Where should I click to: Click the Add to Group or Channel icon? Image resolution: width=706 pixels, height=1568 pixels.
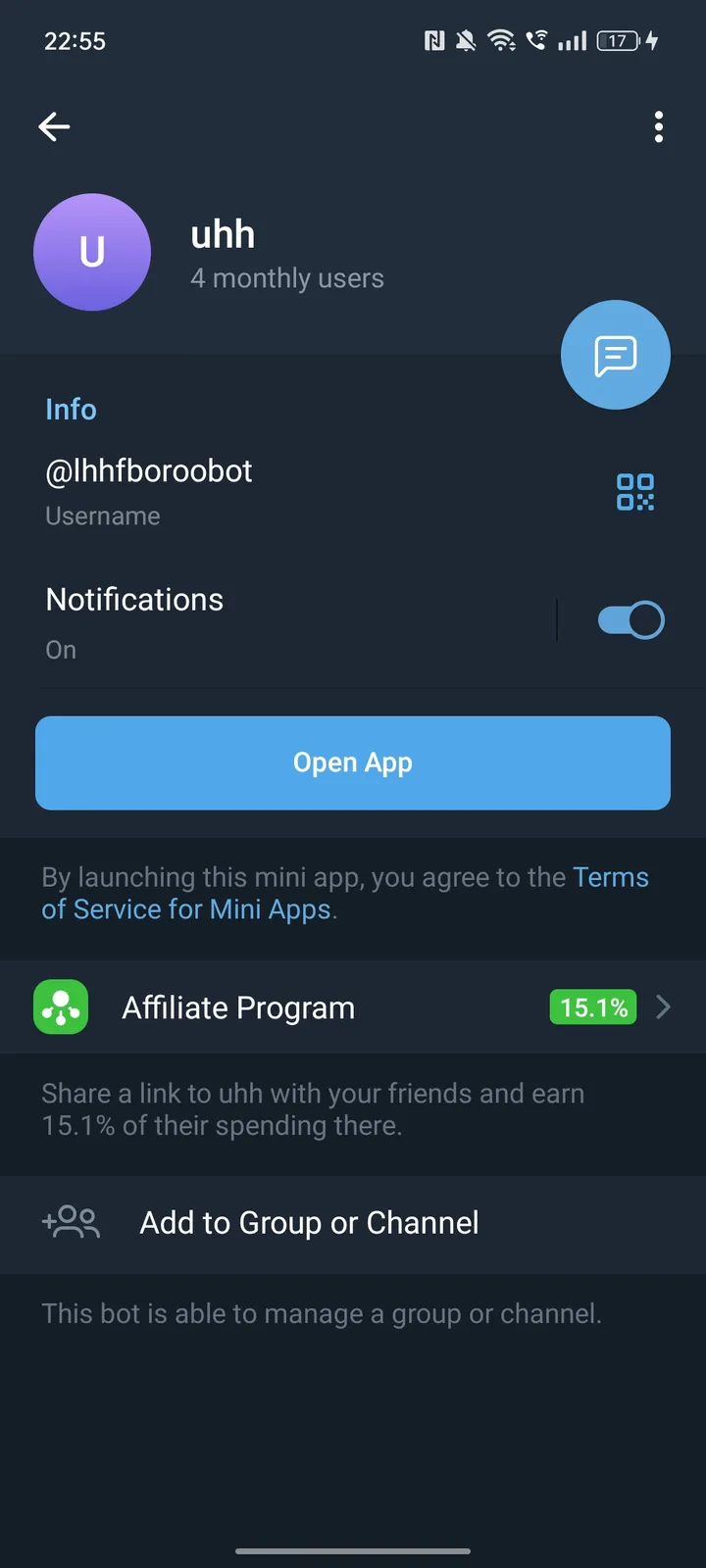tap(70, 1222)
